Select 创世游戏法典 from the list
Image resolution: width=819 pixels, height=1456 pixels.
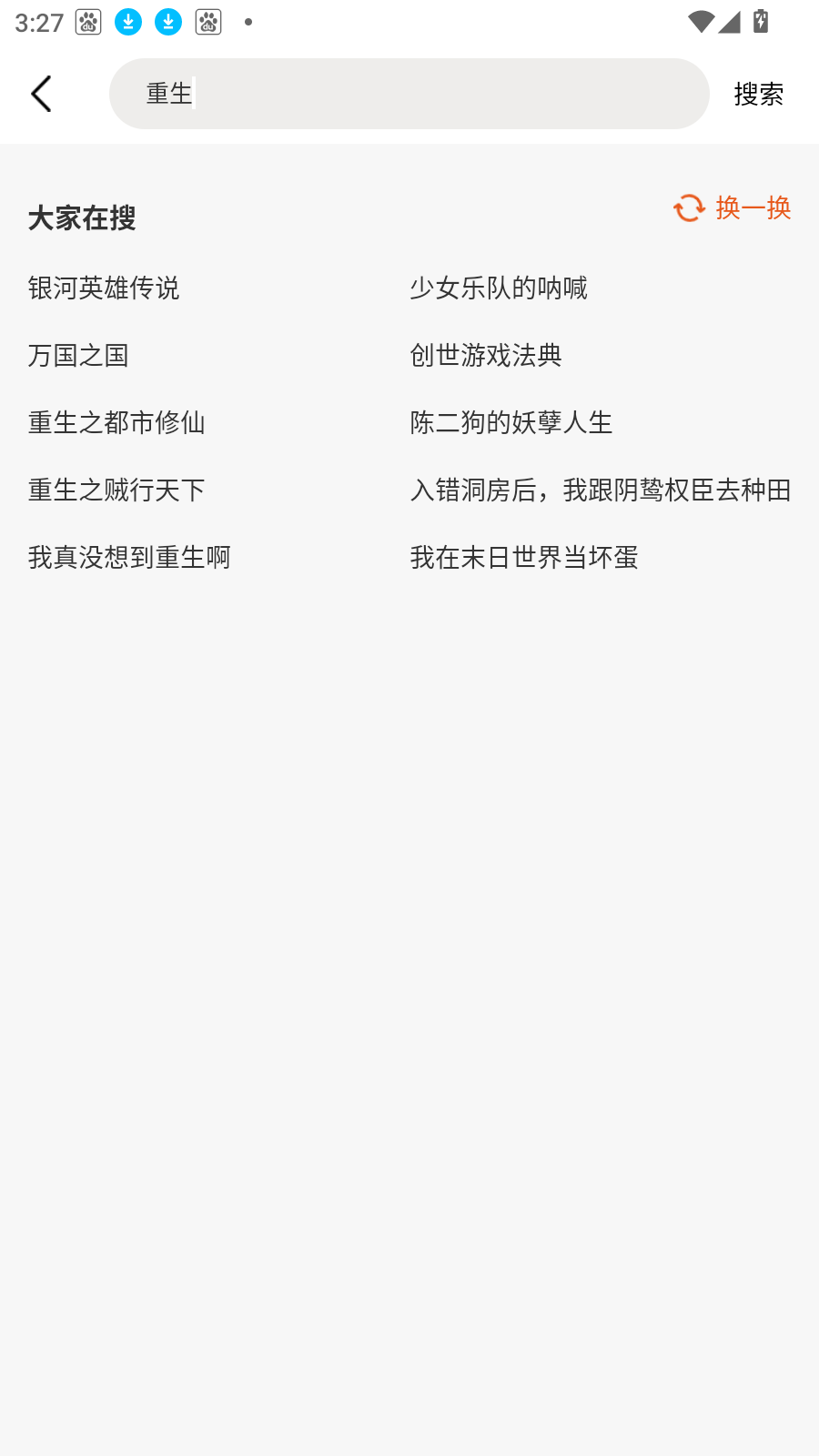[485, 355]
